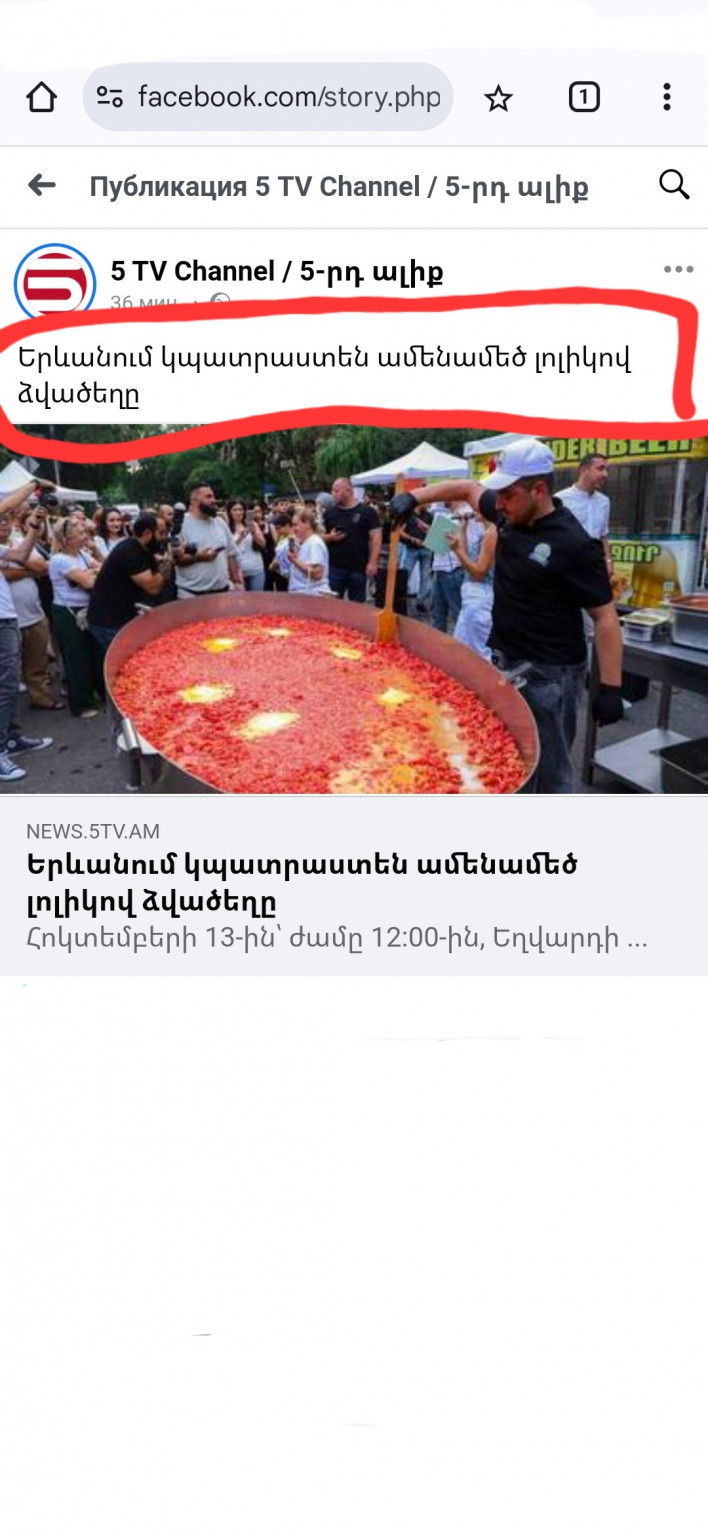
Task: Go to the browser home page
Action: click(x=41, y=97)
